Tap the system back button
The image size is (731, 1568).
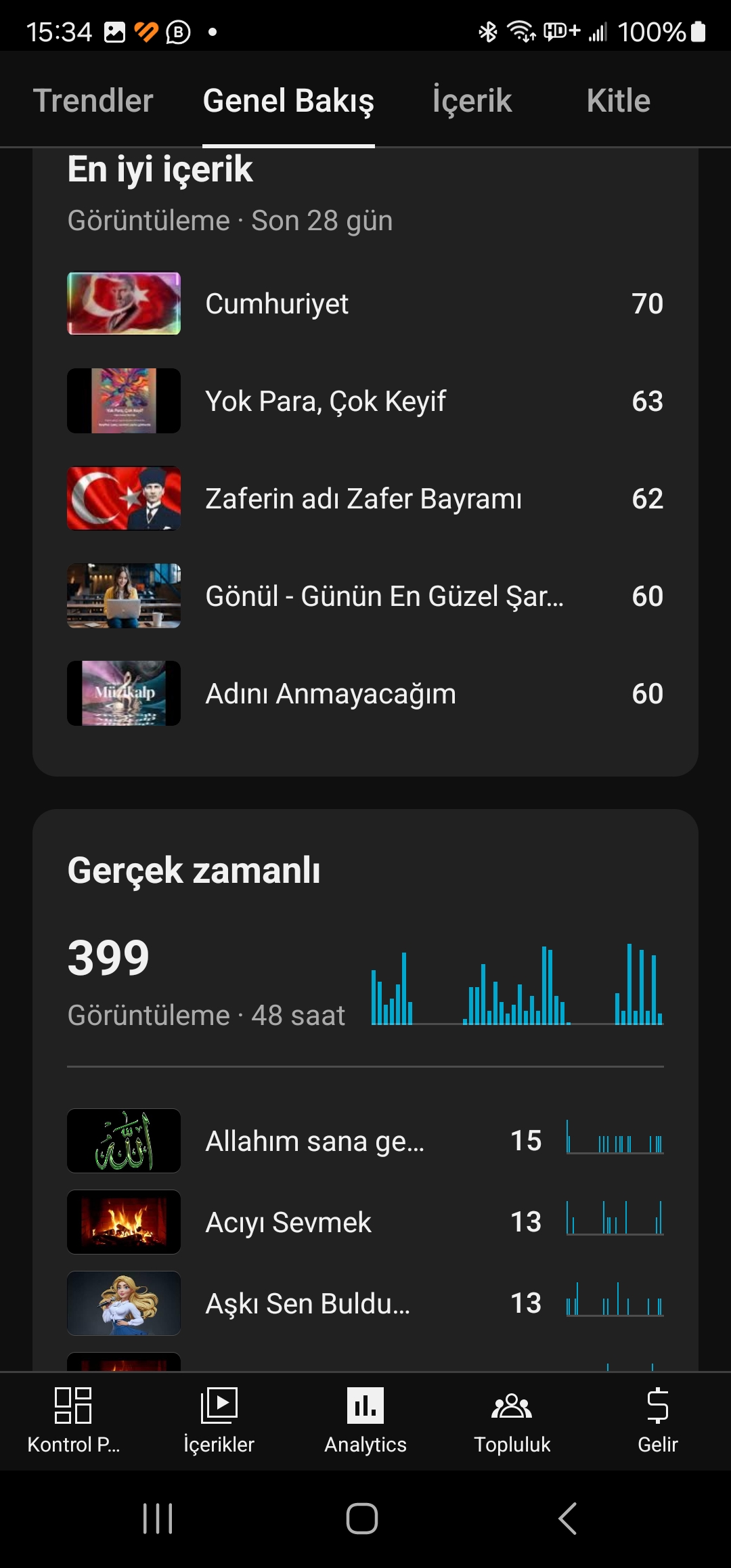pos(567,1519)
